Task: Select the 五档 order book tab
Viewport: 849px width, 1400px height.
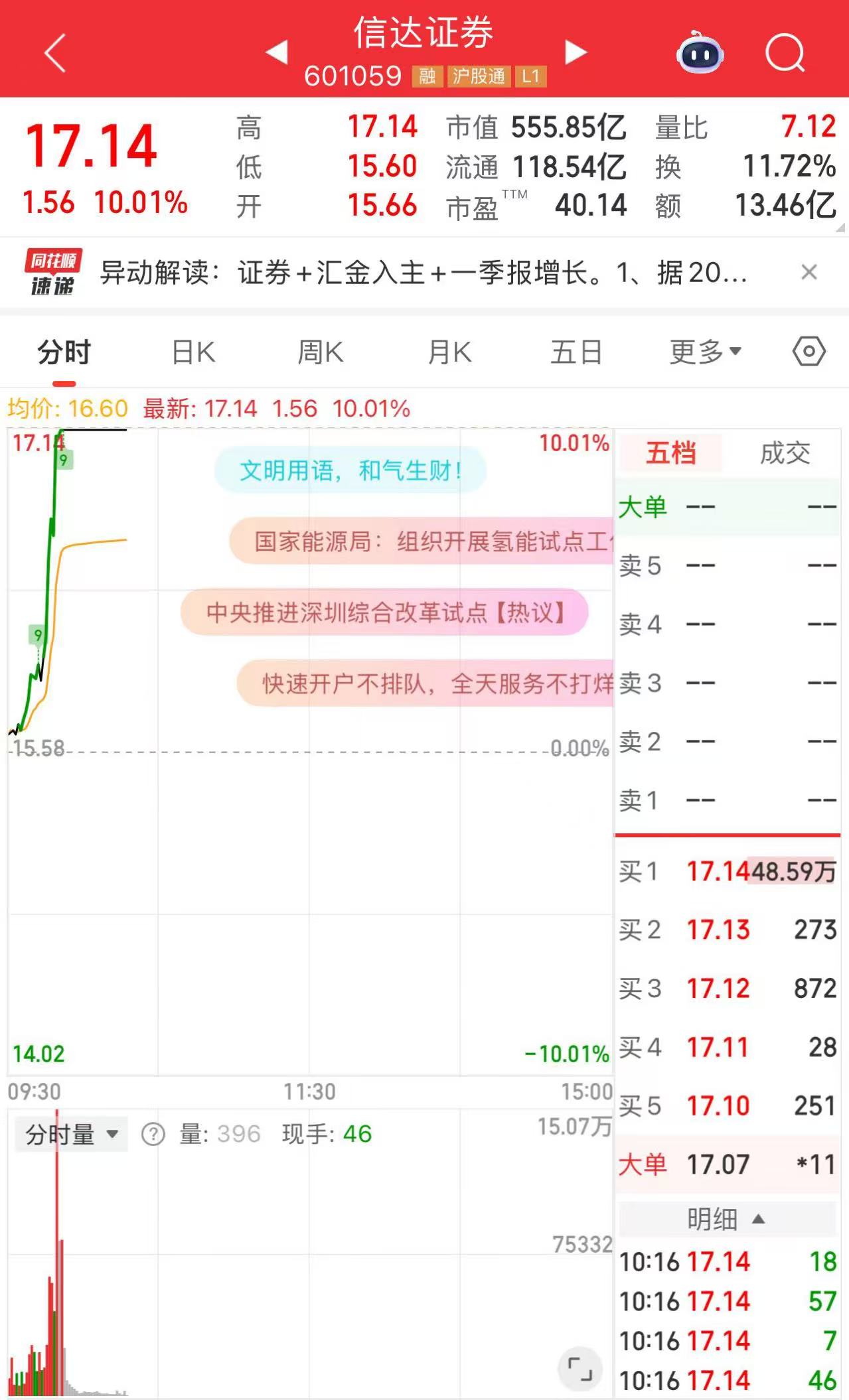Action: coord(670,453)
